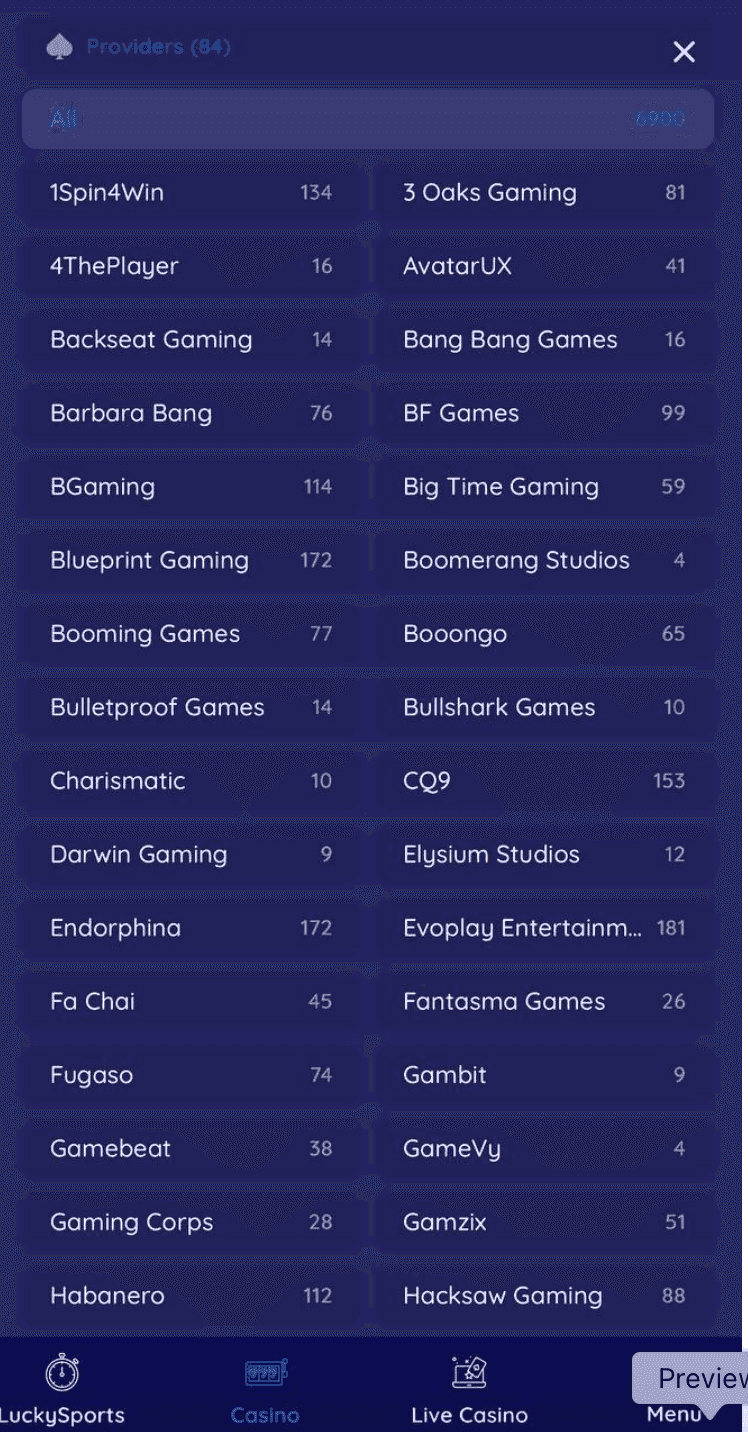This screenshot has width=748, height=1432.
Task: Open the Live Casino tab
Action: click(x=469, y=1390)
